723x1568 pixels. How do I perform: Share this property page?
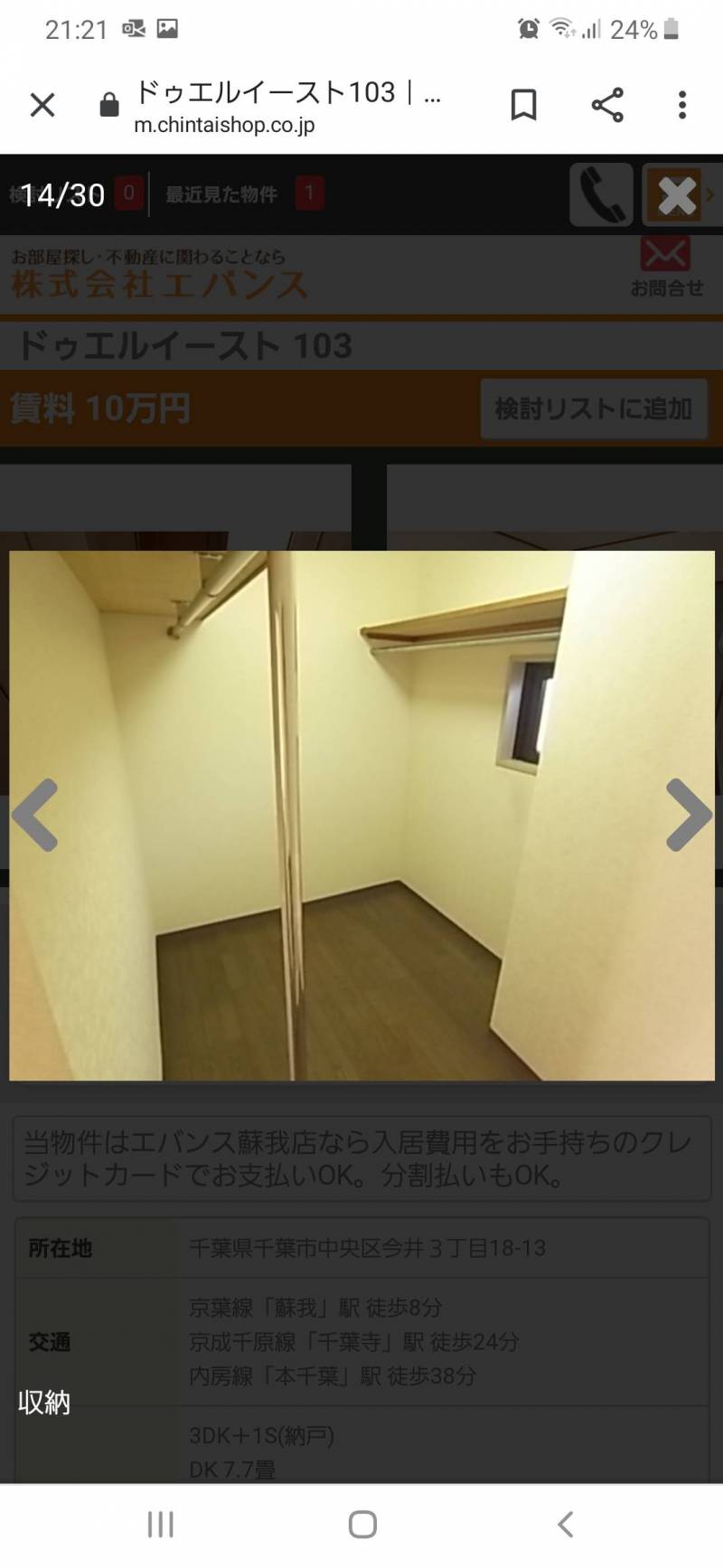click(x=607, y=106)
